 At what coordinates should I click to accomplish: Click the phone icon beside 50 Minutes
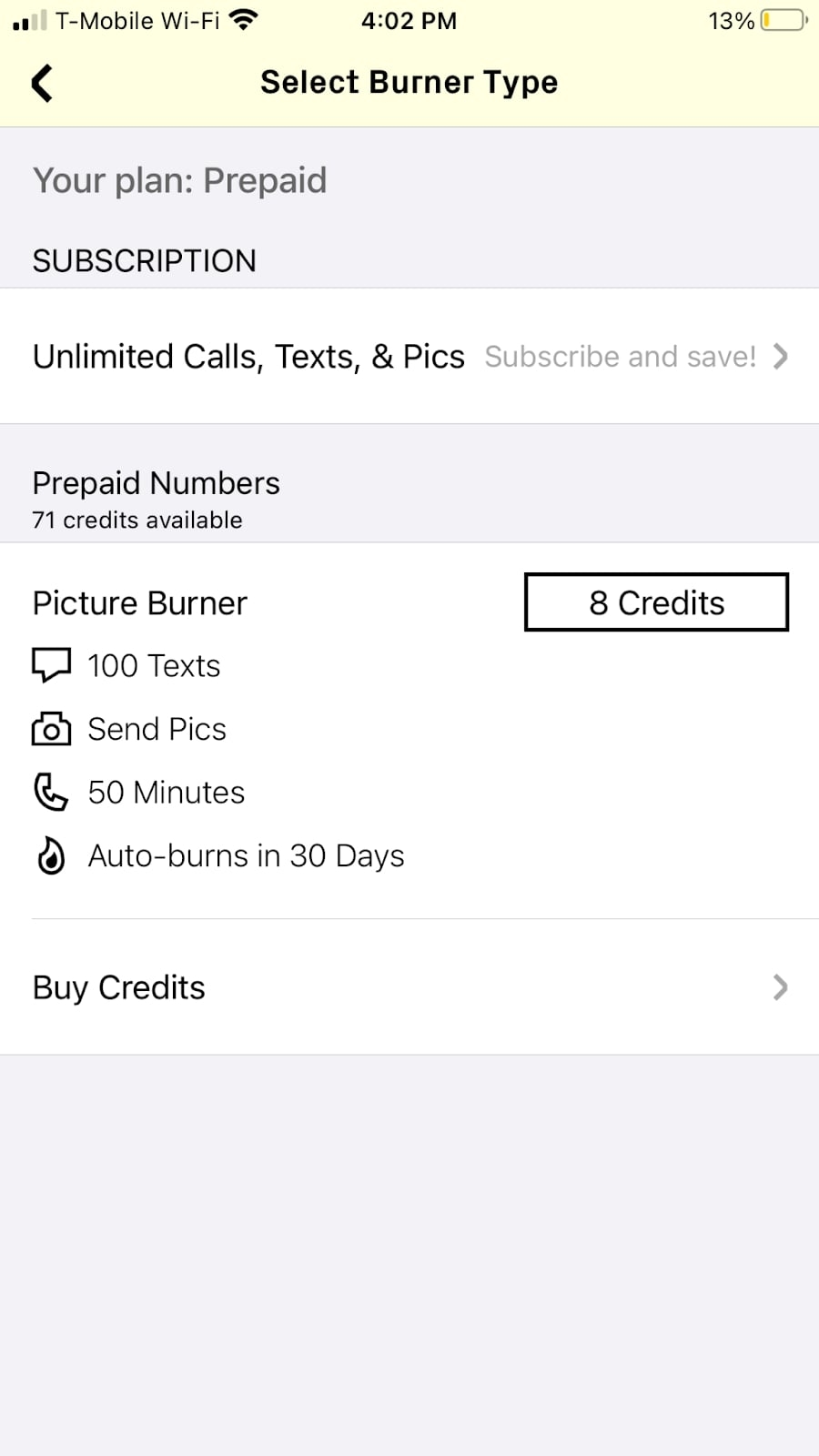(52, 792)
